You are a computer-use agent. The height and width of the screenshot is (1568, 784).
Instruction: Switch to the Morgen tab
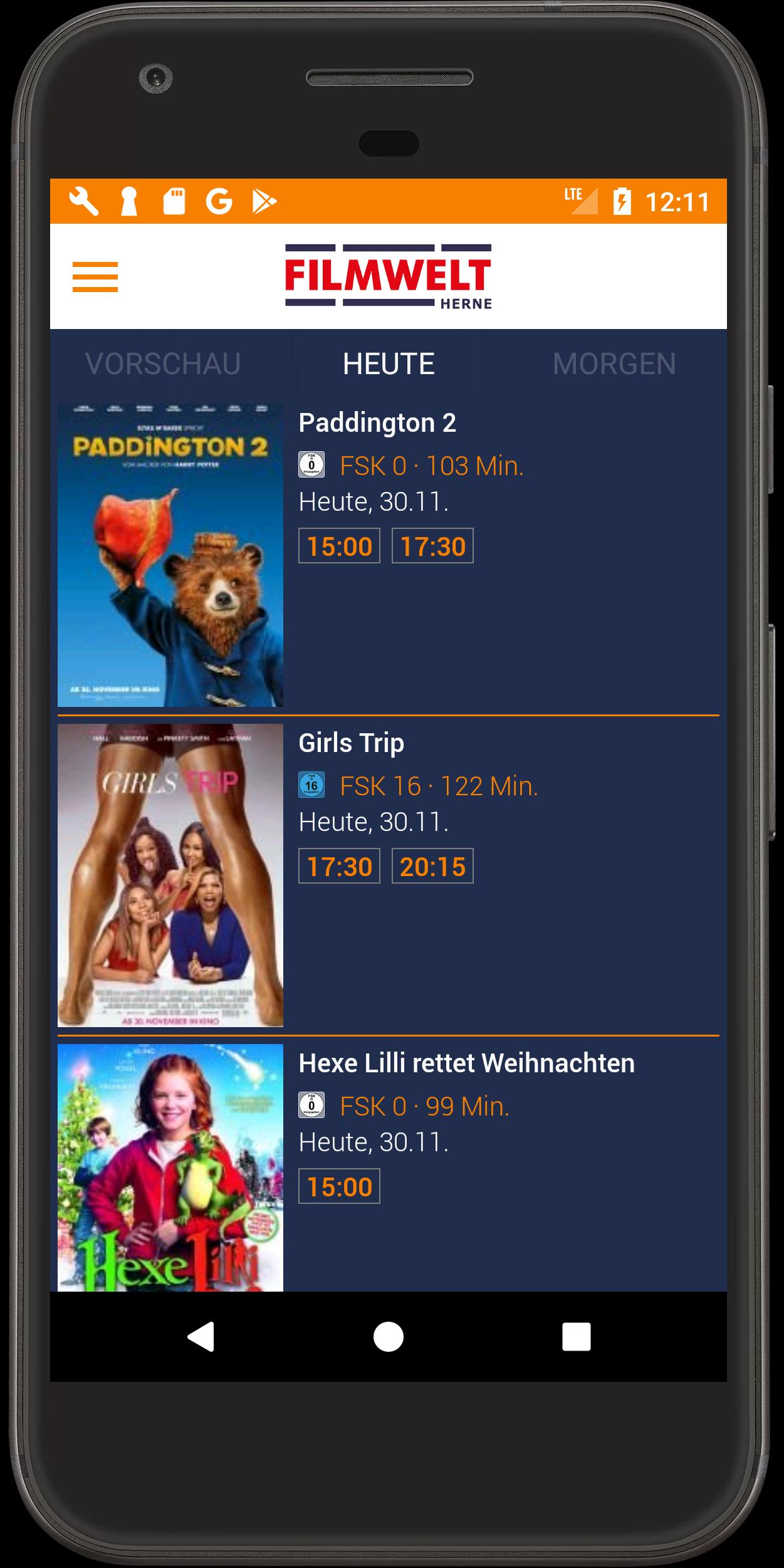[x=614, y=364]
